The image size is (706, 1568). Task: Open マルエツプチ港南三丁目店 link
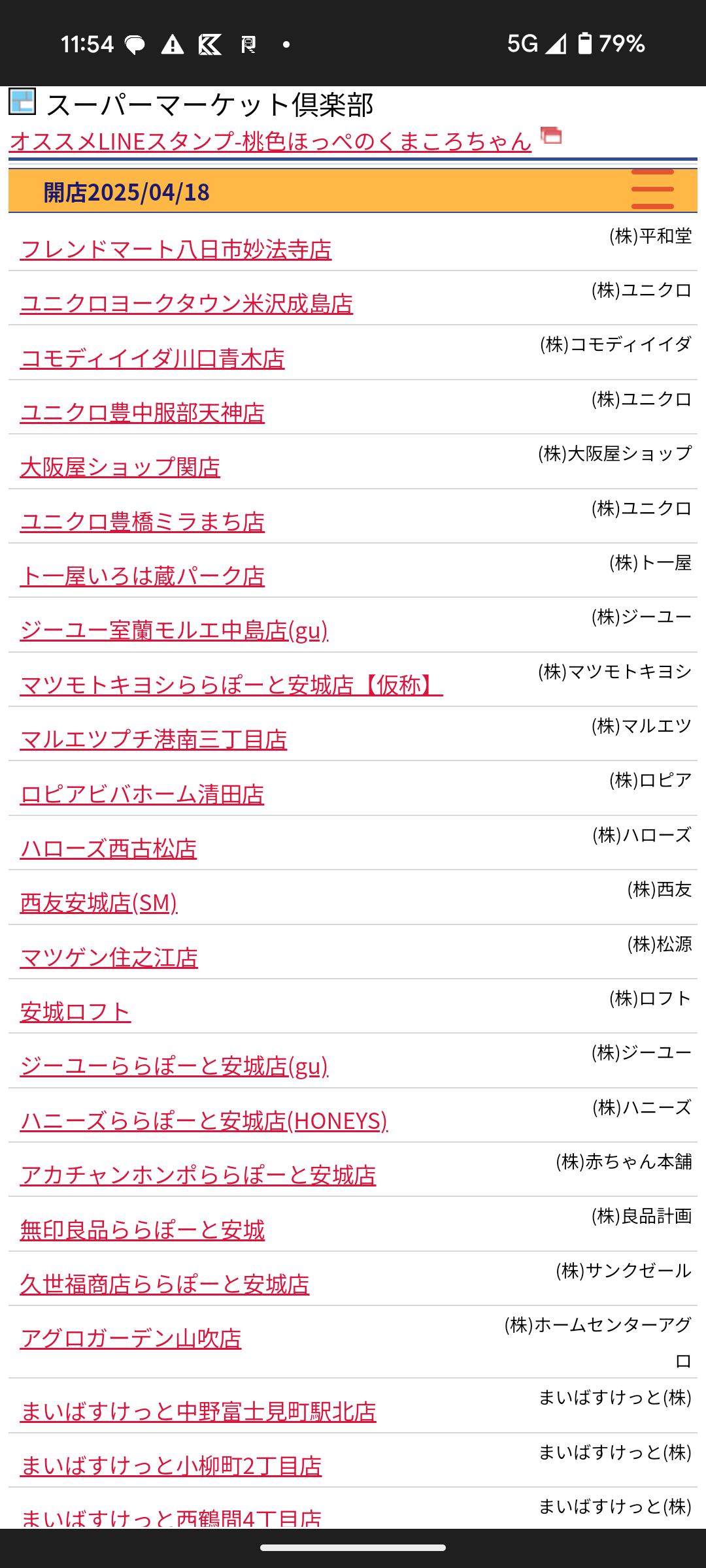tap(154, 740)
